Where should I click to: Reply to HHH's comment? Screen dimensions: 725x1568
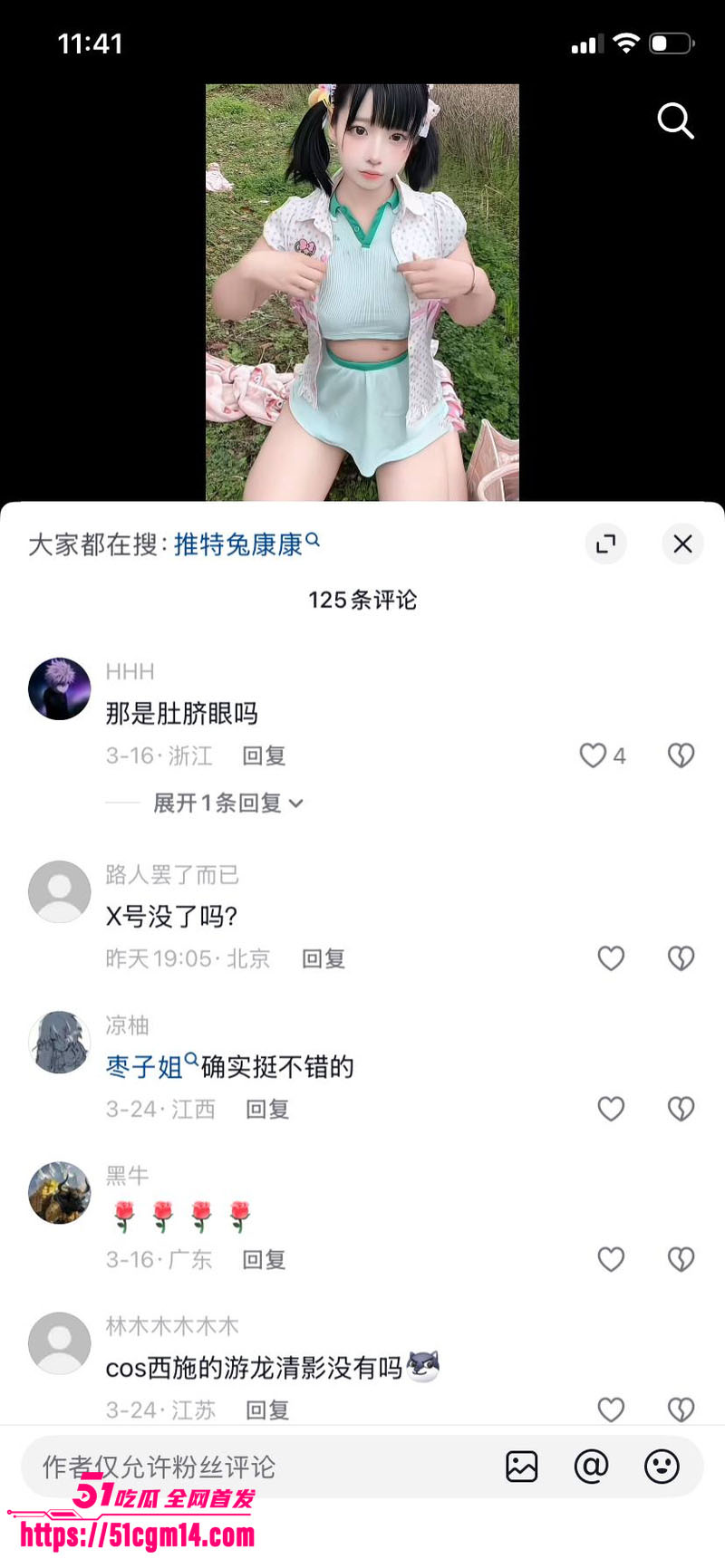pos(264,755)
